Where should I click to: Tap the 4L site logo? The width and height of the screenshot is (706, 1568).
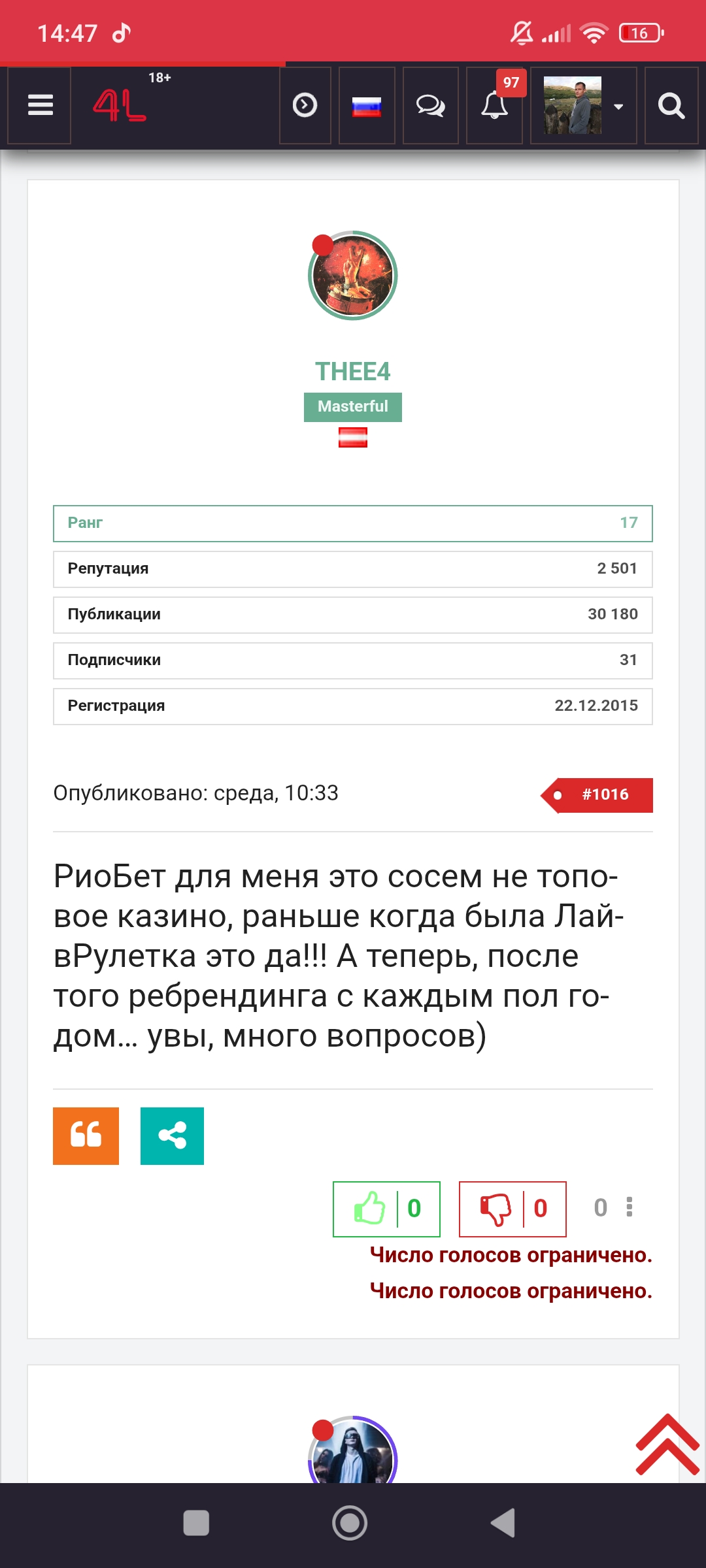pos(120,106)
